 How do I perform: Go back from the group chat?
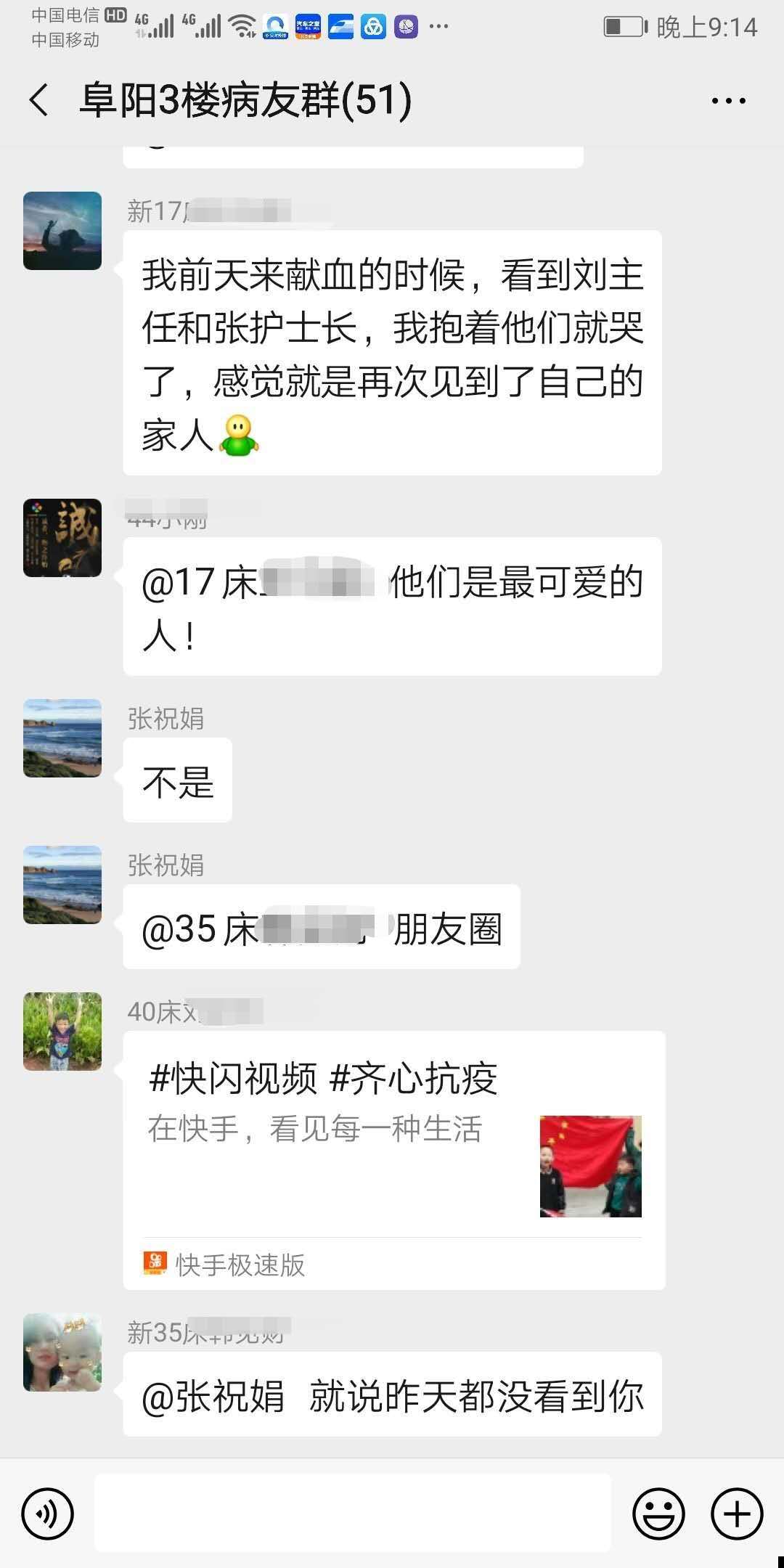point(40,99)
